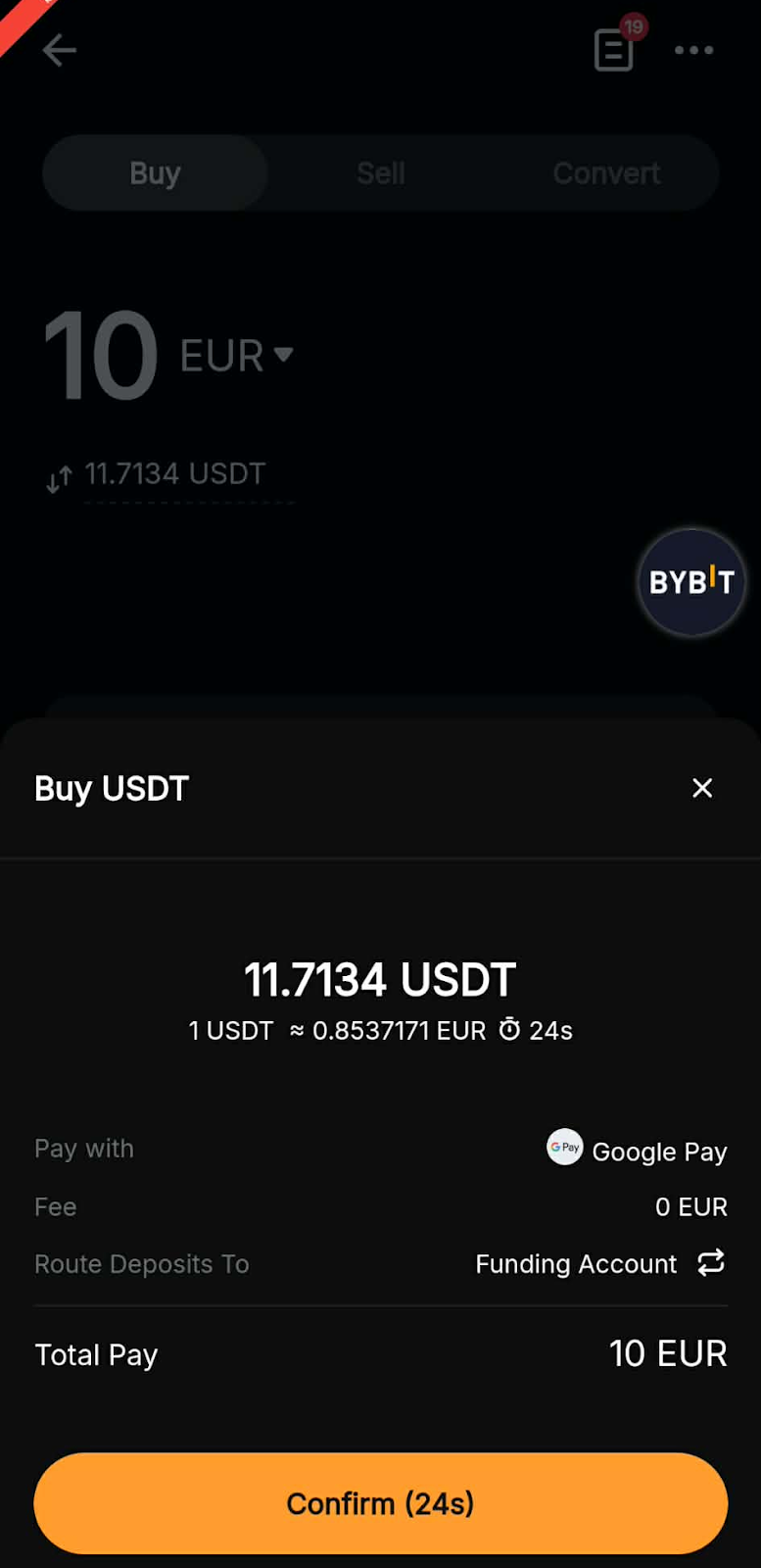Switch to the Sell tab

click(x=380, y=173)
